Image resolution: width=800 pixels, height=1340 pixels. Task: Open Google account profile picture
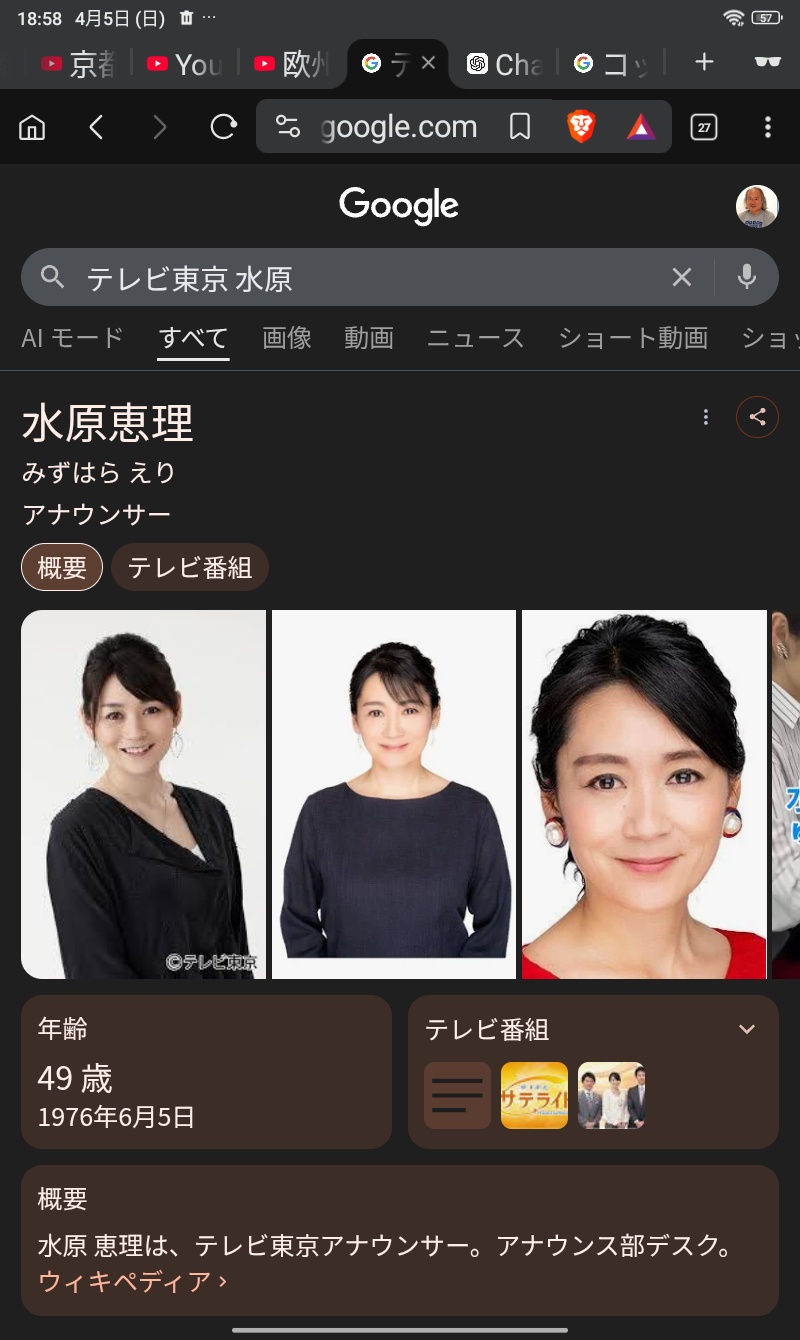757,206
